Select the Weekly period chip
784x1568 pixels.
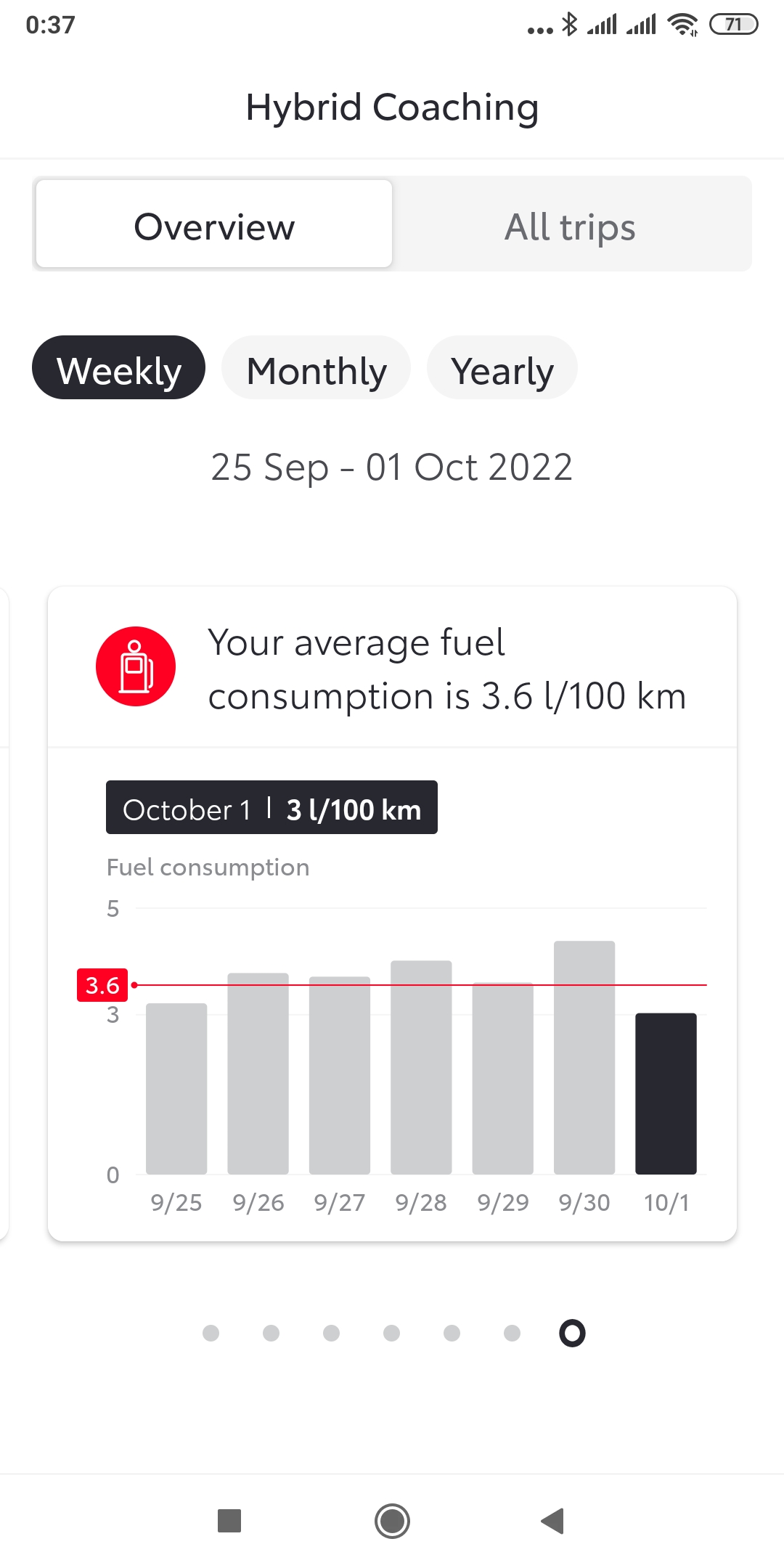[x=119, y=368]
